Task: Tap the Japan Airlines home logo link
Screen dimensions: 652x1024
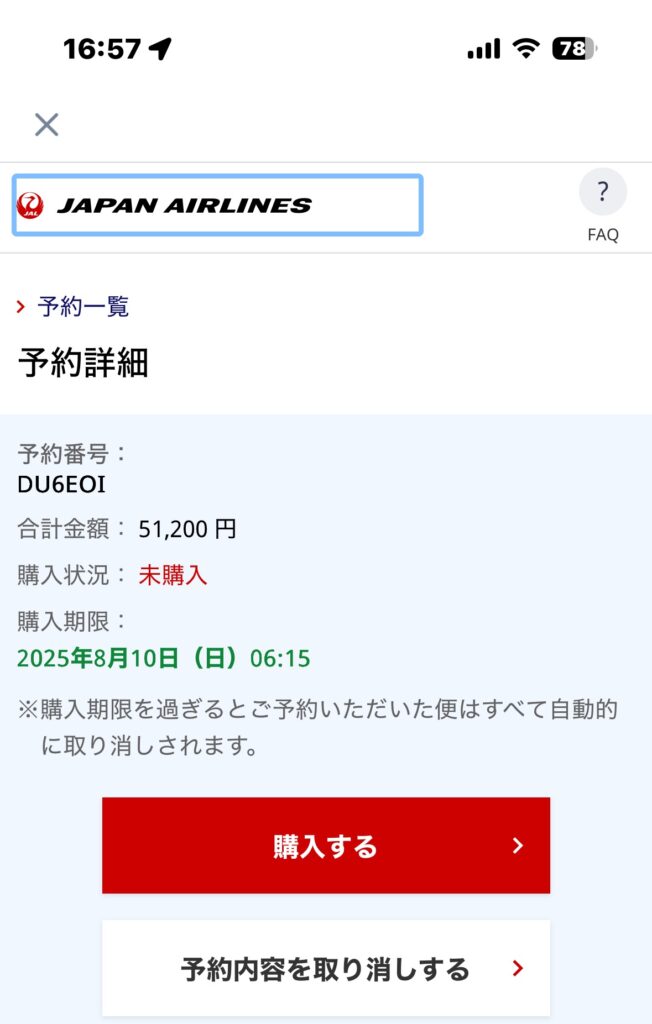Action: [217, 206]
